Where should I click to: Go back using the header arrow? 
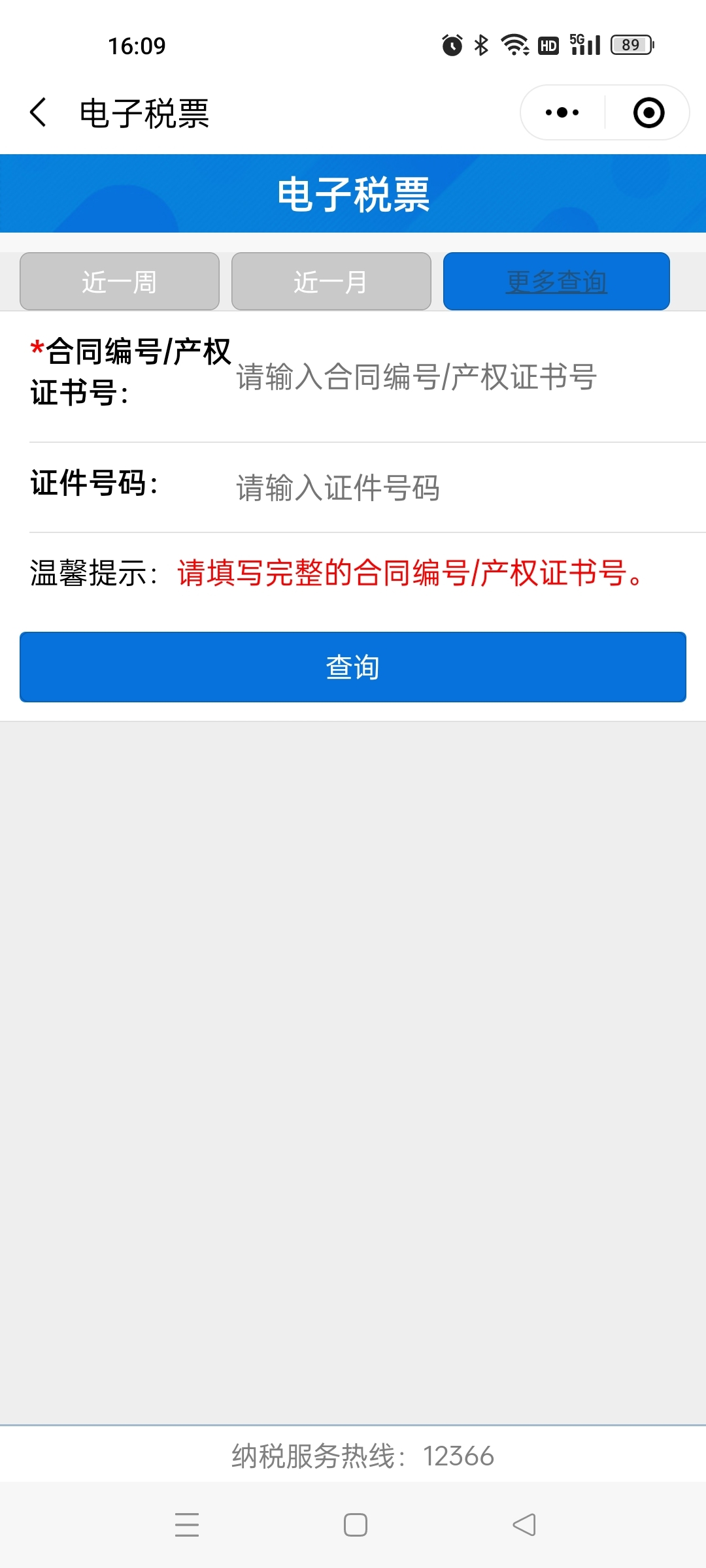coord(39,112)
